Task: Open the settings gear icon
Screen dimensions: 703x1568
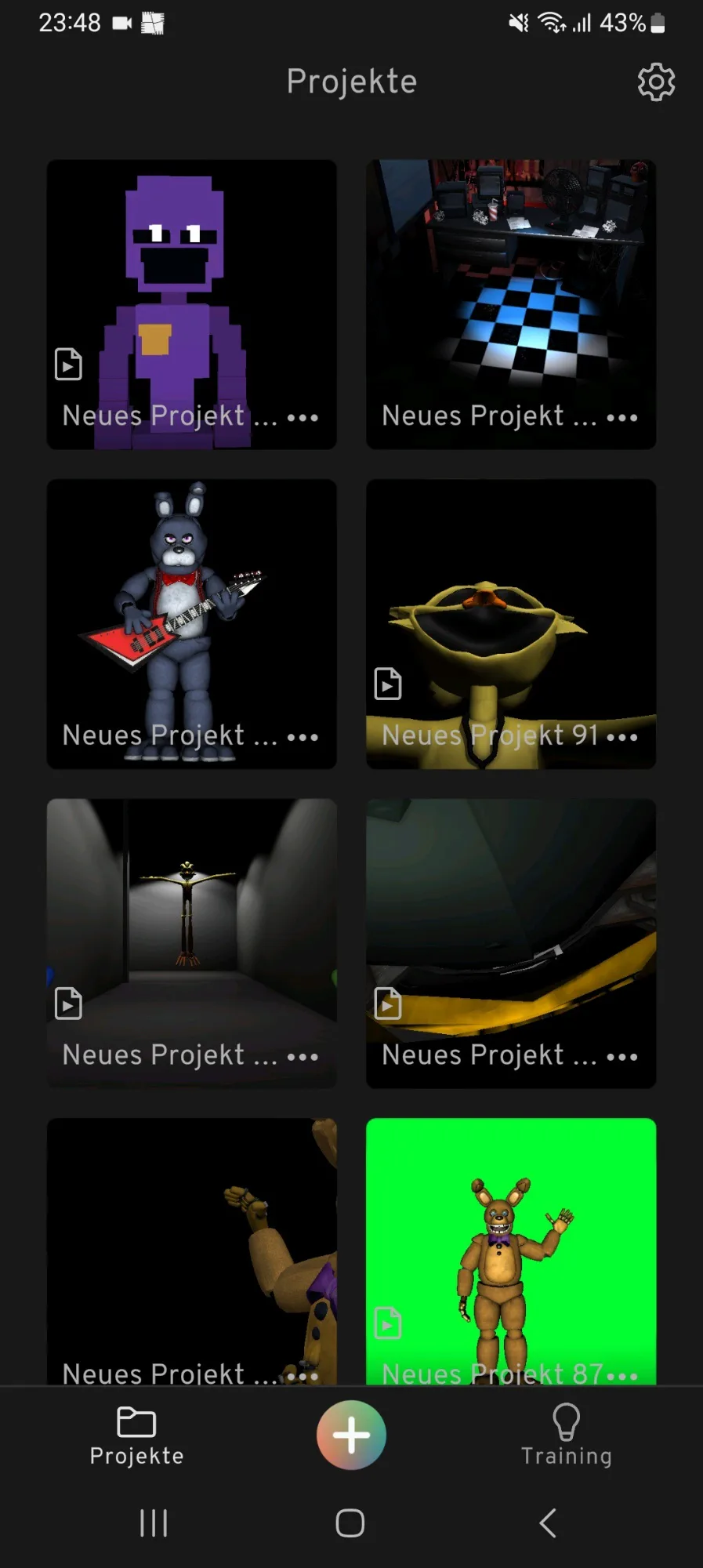Action: [656, 82]
